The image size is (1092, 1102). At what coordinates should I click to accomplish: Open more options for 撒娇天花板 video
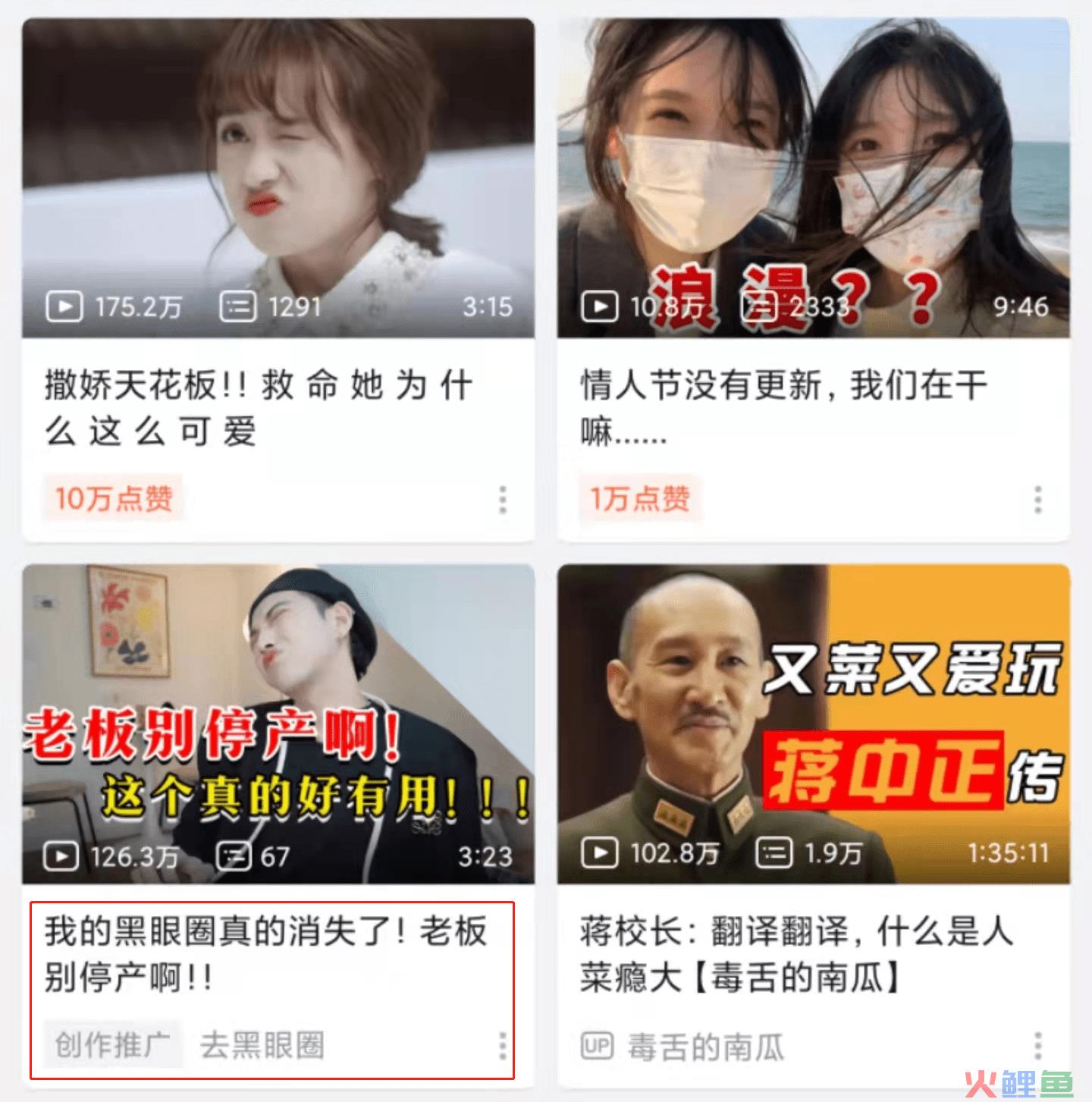[x=502, y=500]
